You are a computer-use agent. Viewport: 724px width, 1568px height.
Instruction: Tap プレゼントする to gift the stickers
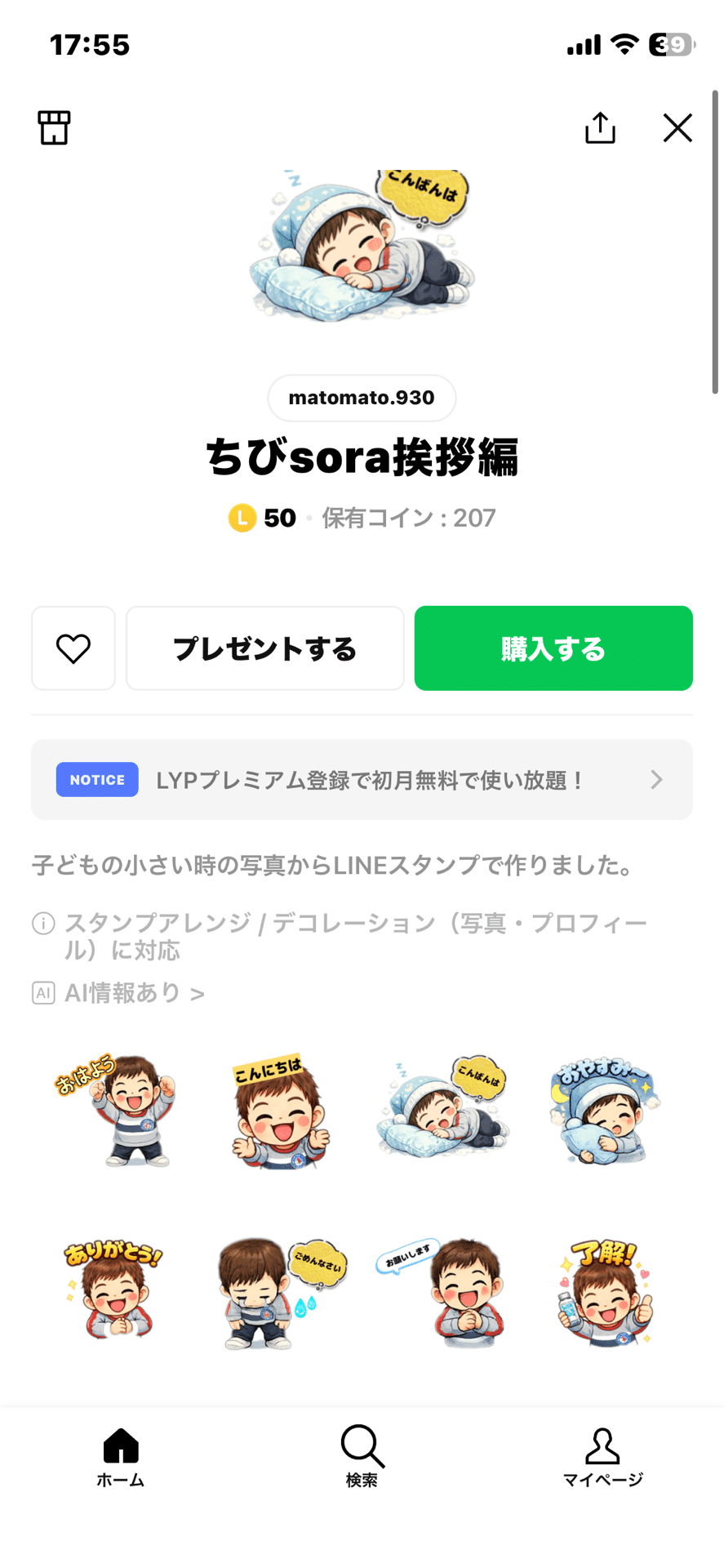(x=264, y=648)
